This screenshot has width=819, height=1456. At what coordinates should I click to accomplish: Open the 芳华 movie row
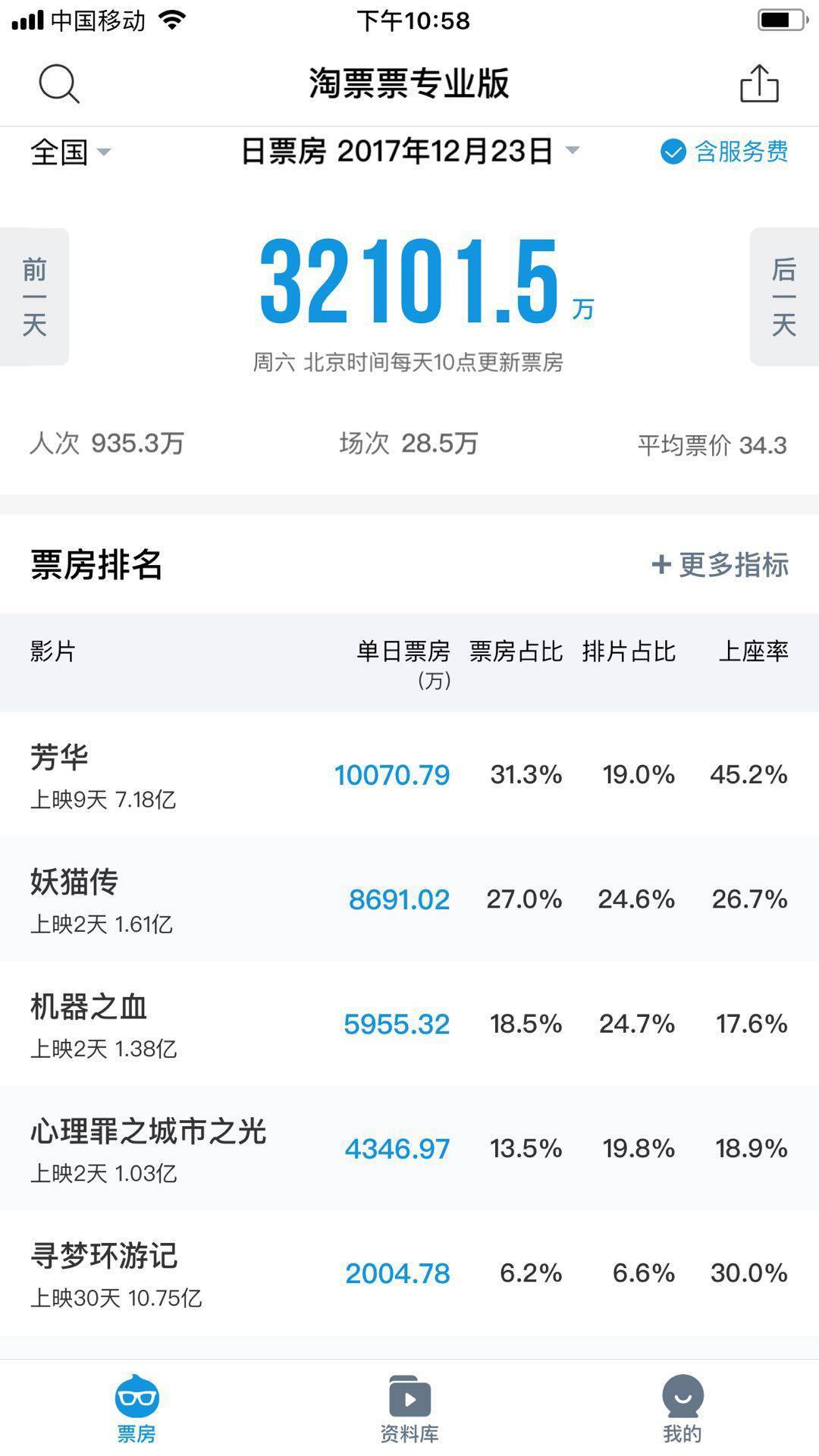[x=409, y=774]
